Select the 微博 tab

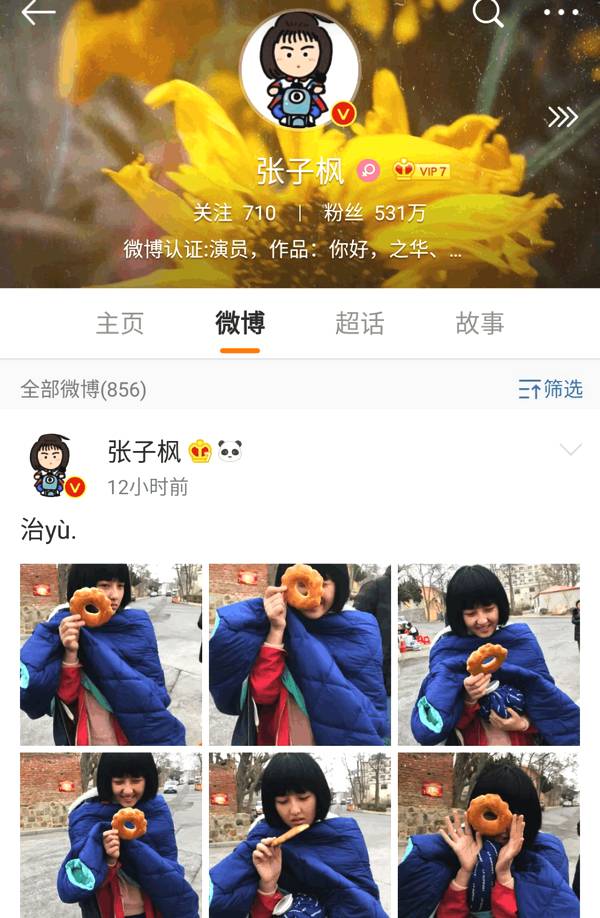[x=240, y=323]
